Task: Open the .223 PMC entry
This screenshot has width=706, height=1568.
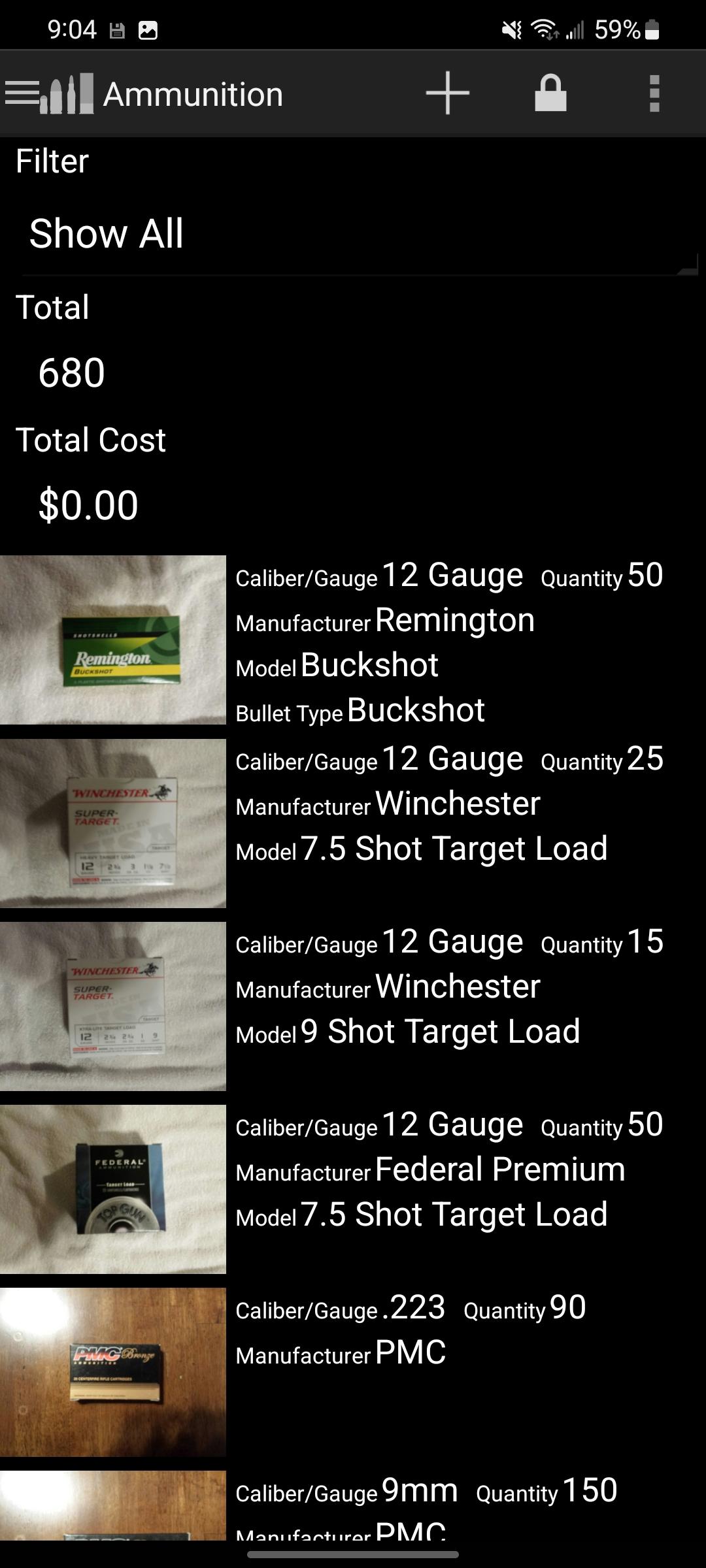Action: point(353,1372)
